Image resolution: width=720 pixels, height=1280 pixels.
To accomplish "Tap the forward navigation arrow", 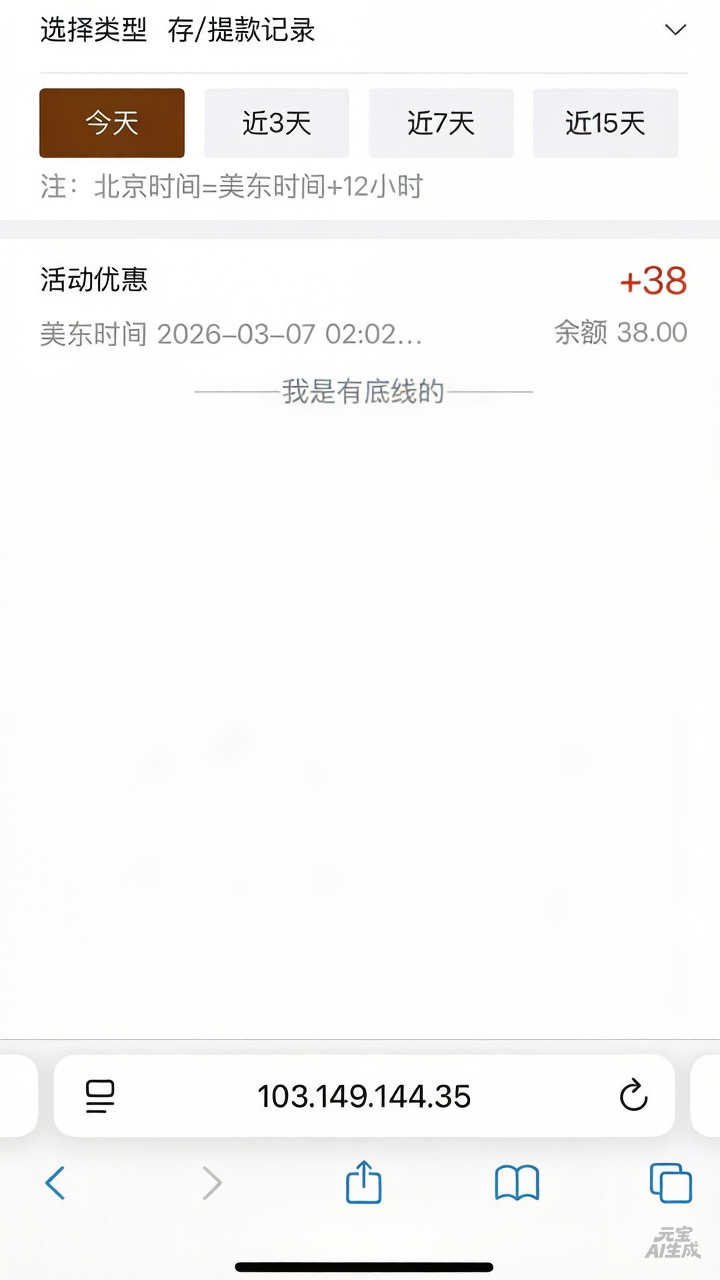I will coord(211,1183).
